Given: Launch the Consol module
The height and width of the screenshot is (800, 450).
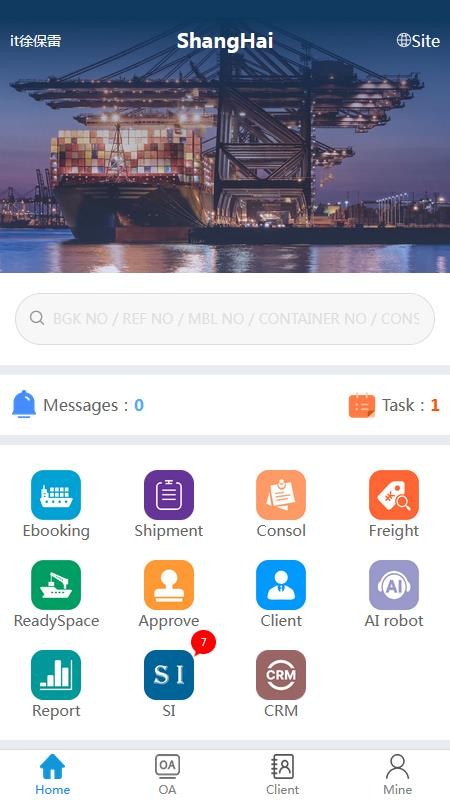Looking at the screenshot, I should coord(281,504).
